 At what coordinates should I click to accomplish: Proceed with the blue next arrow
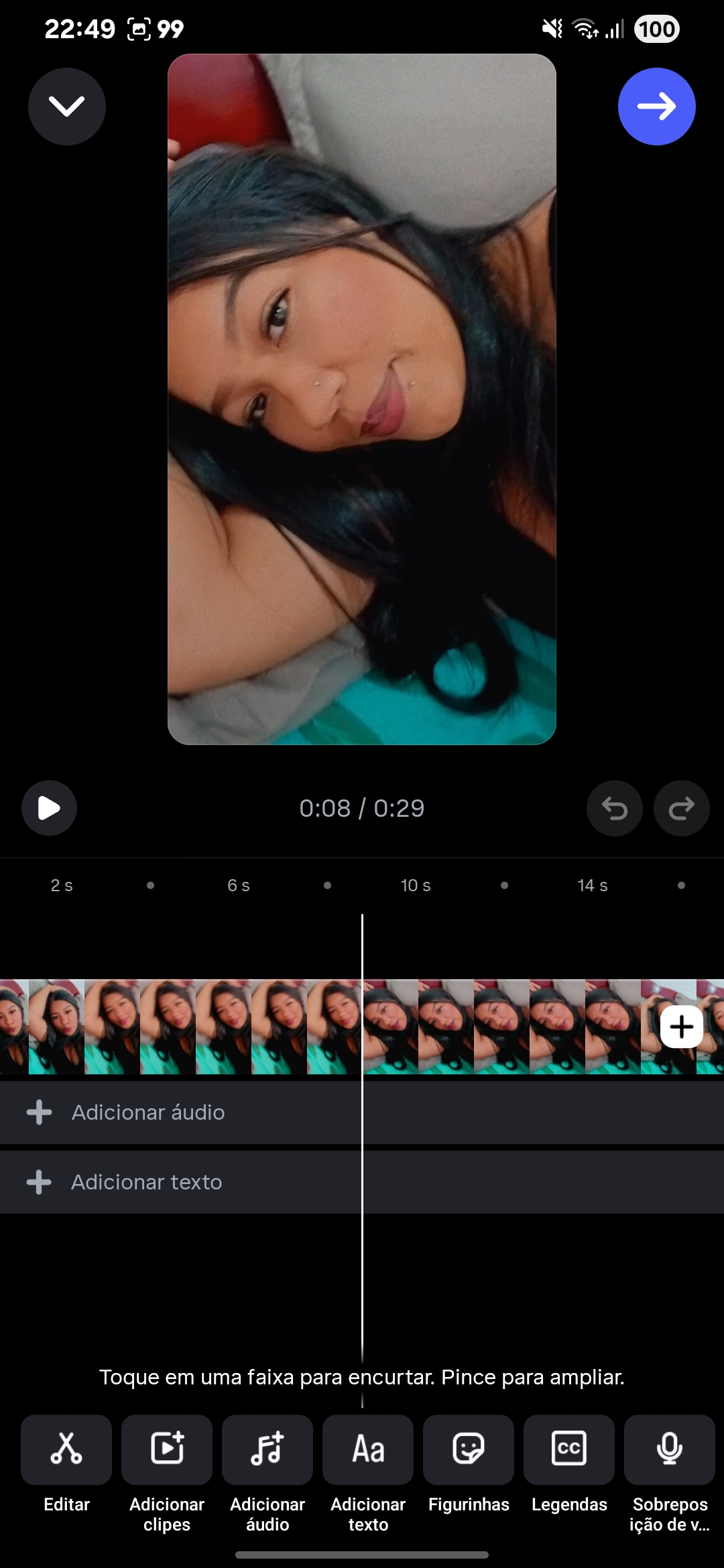pyautogui.click(x=656, y=107)
